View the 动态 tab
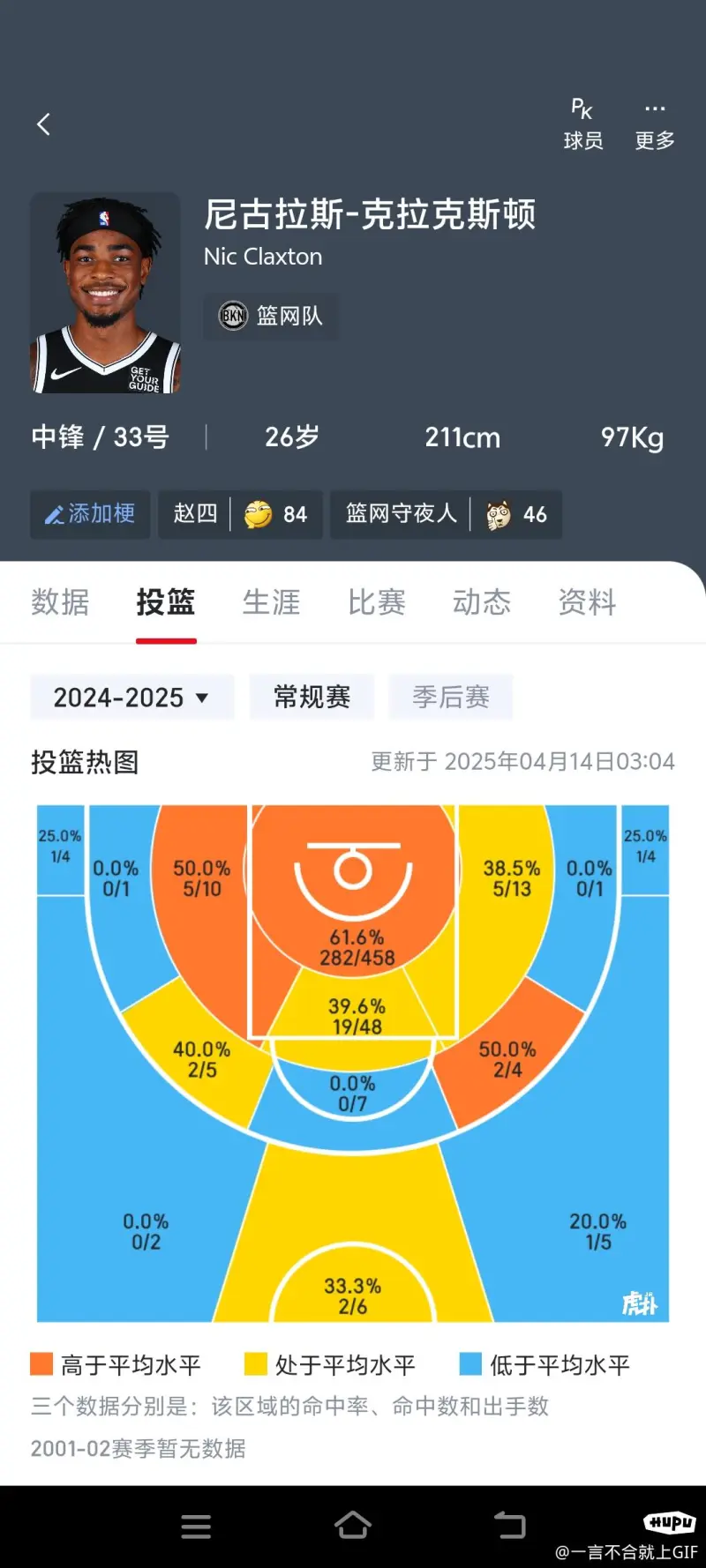This screenshot has width=706, height=1568. pyautogui.click(x=482, y=602)
